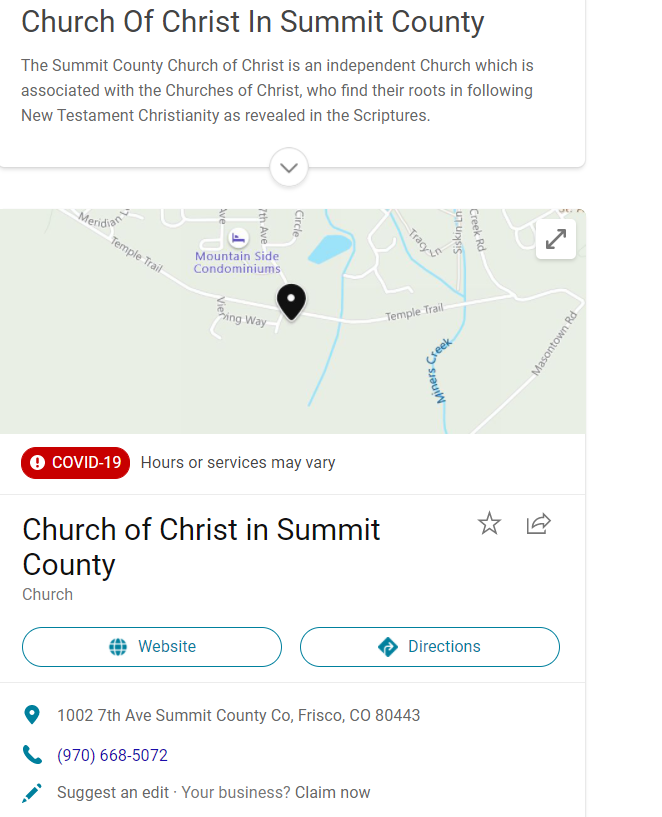This screenshot has height=817, width=662.
Task: Get Directions to the church
Action: [430, 647]
